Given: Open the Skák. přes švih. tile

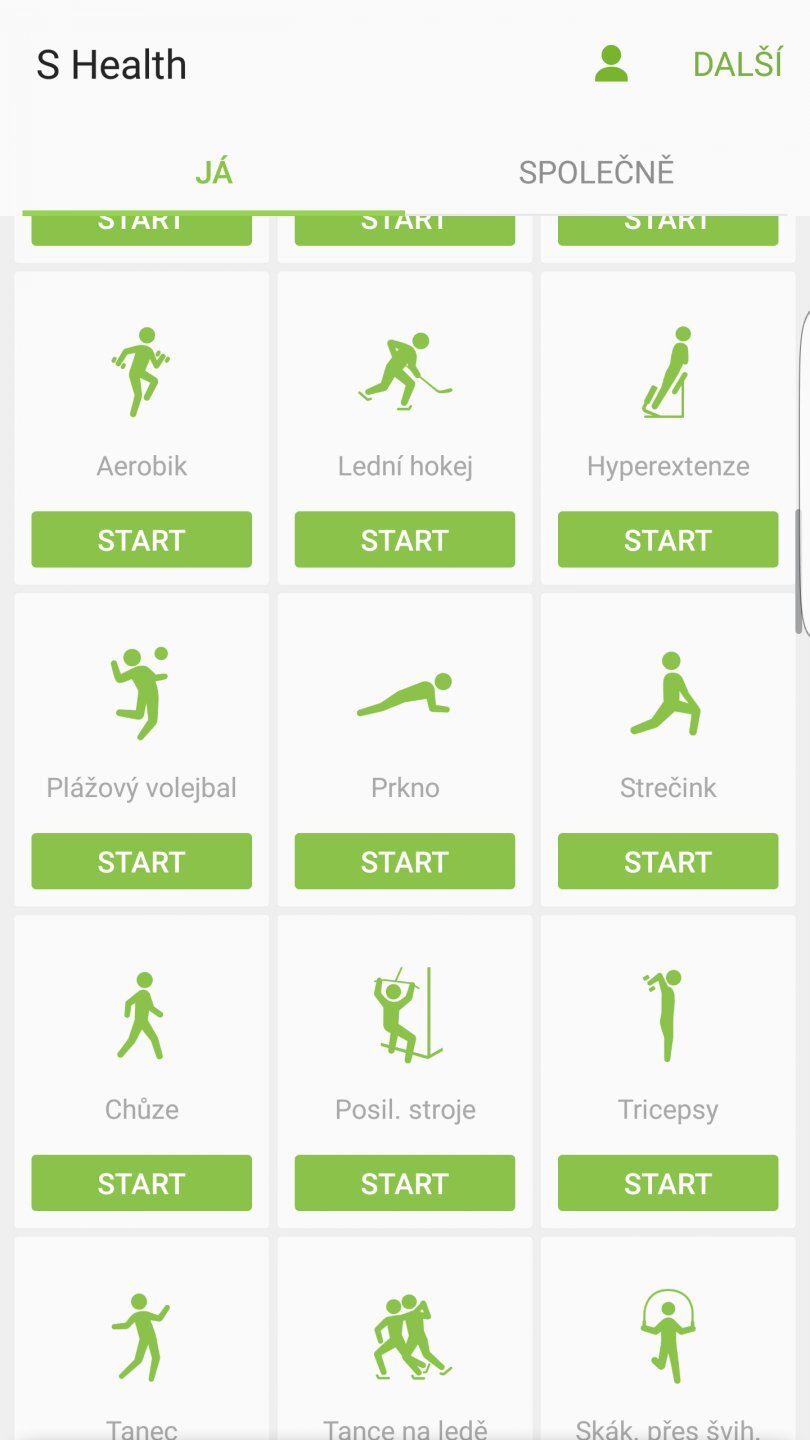Looking at the screenshot, I should pos(667,1340).
